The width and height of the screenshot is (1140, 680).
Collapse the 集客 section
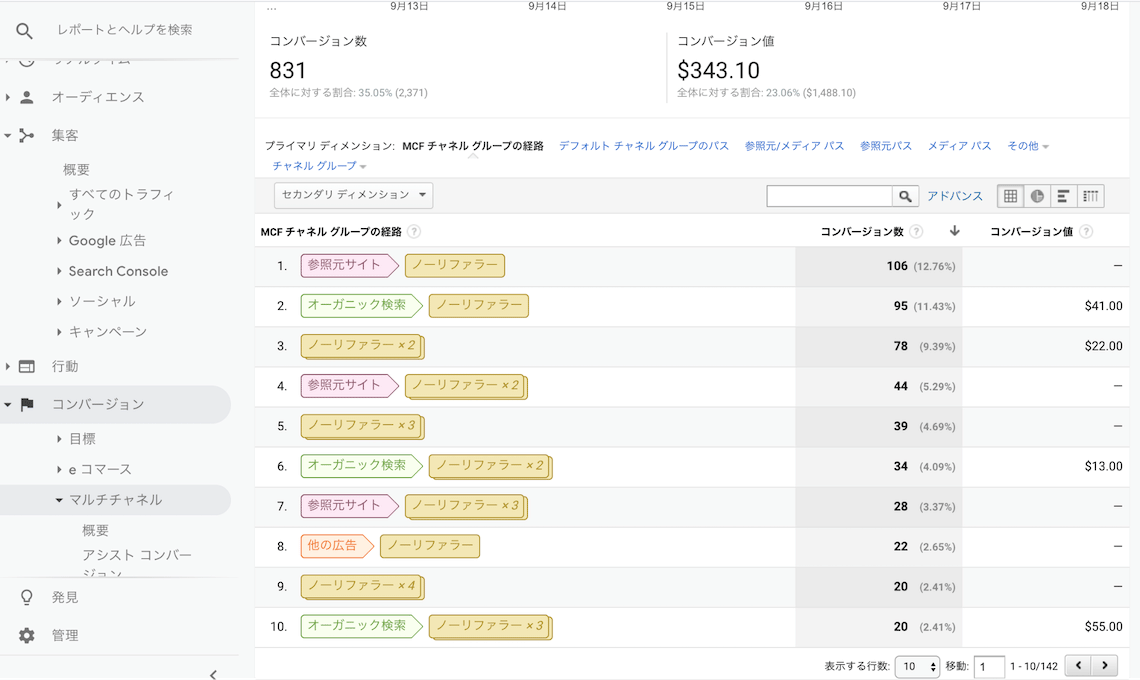tap(65, 135)
